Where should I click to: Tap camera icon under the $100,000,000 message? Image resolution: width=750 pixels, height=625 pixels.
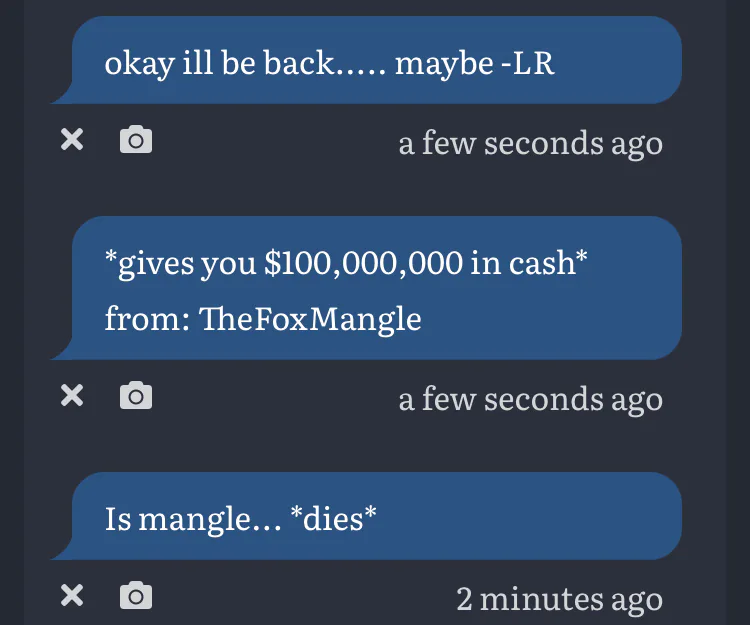click(136, 396)
